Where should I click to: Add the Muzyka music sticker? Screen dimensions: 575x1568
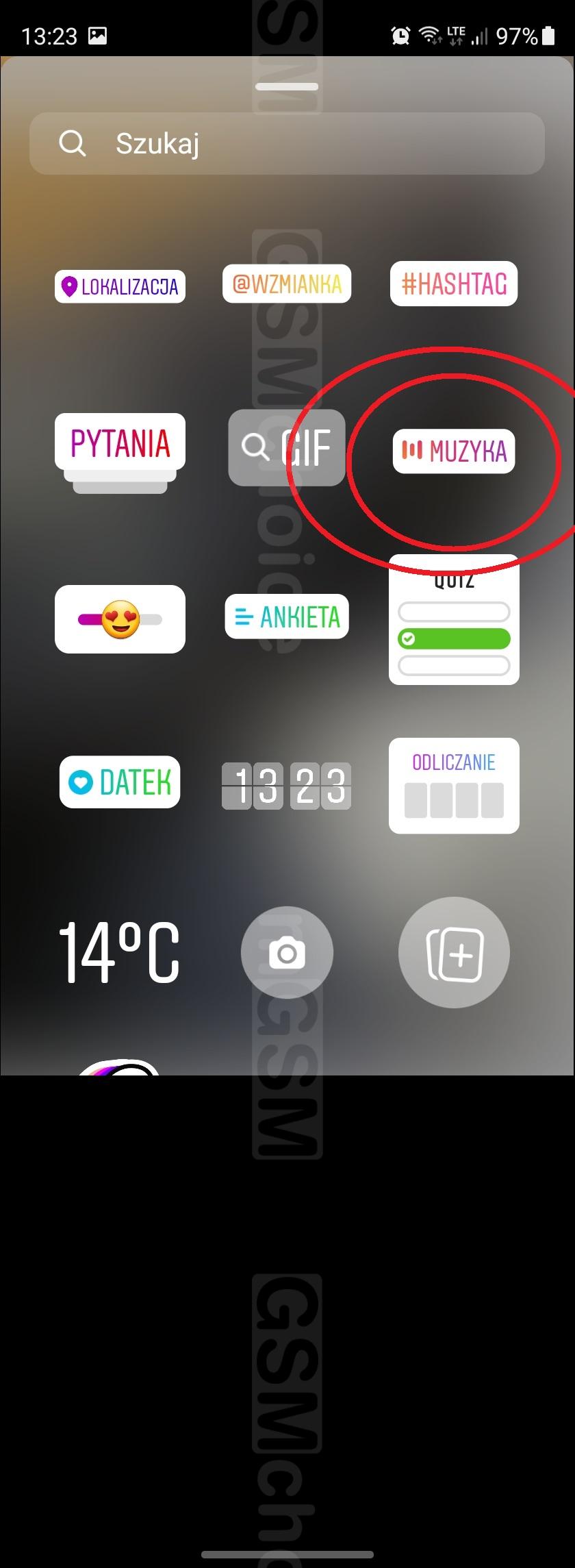point(454,451)
